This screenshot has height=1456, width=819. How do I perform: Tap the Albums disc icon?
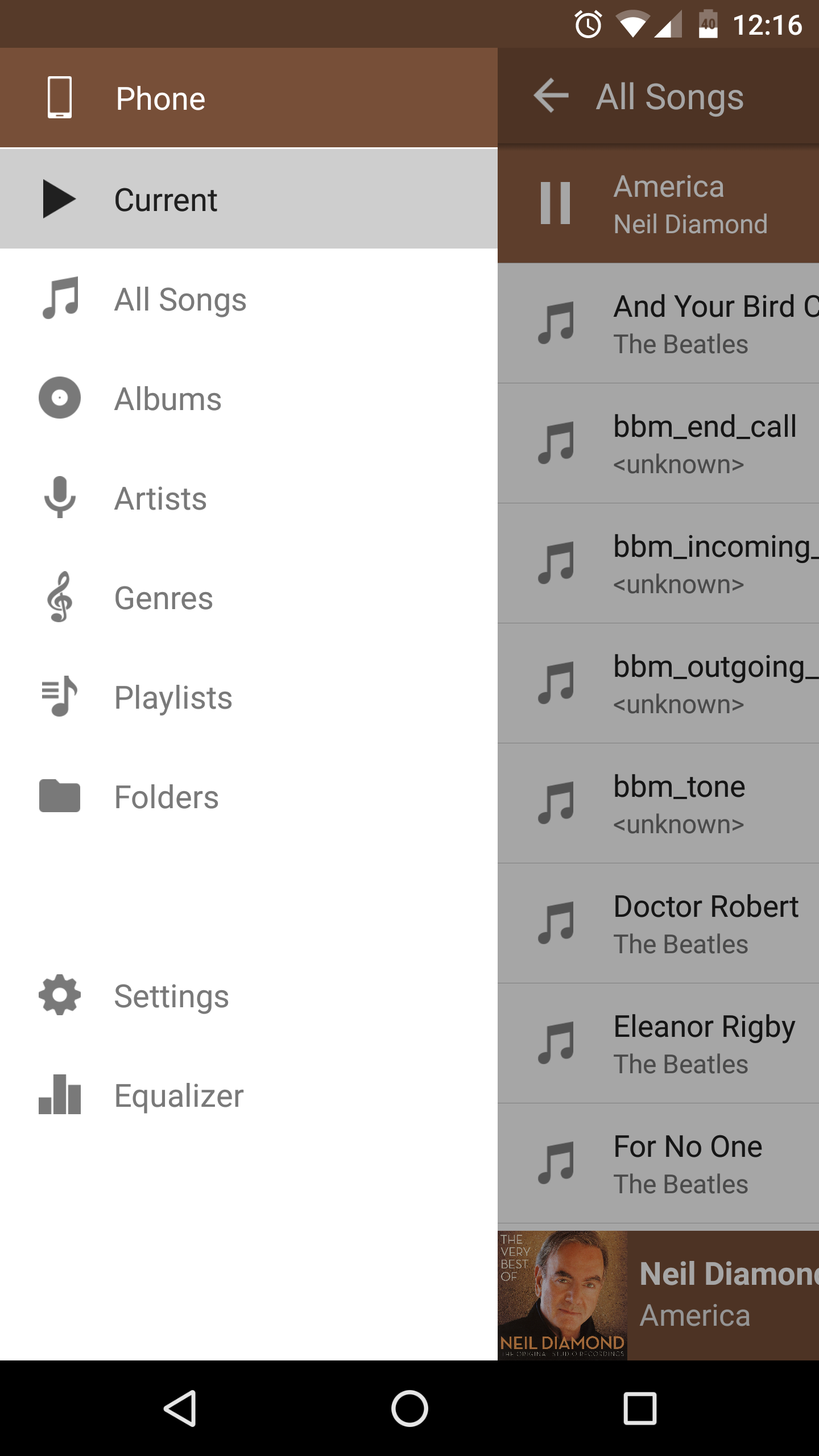[59, 398]
